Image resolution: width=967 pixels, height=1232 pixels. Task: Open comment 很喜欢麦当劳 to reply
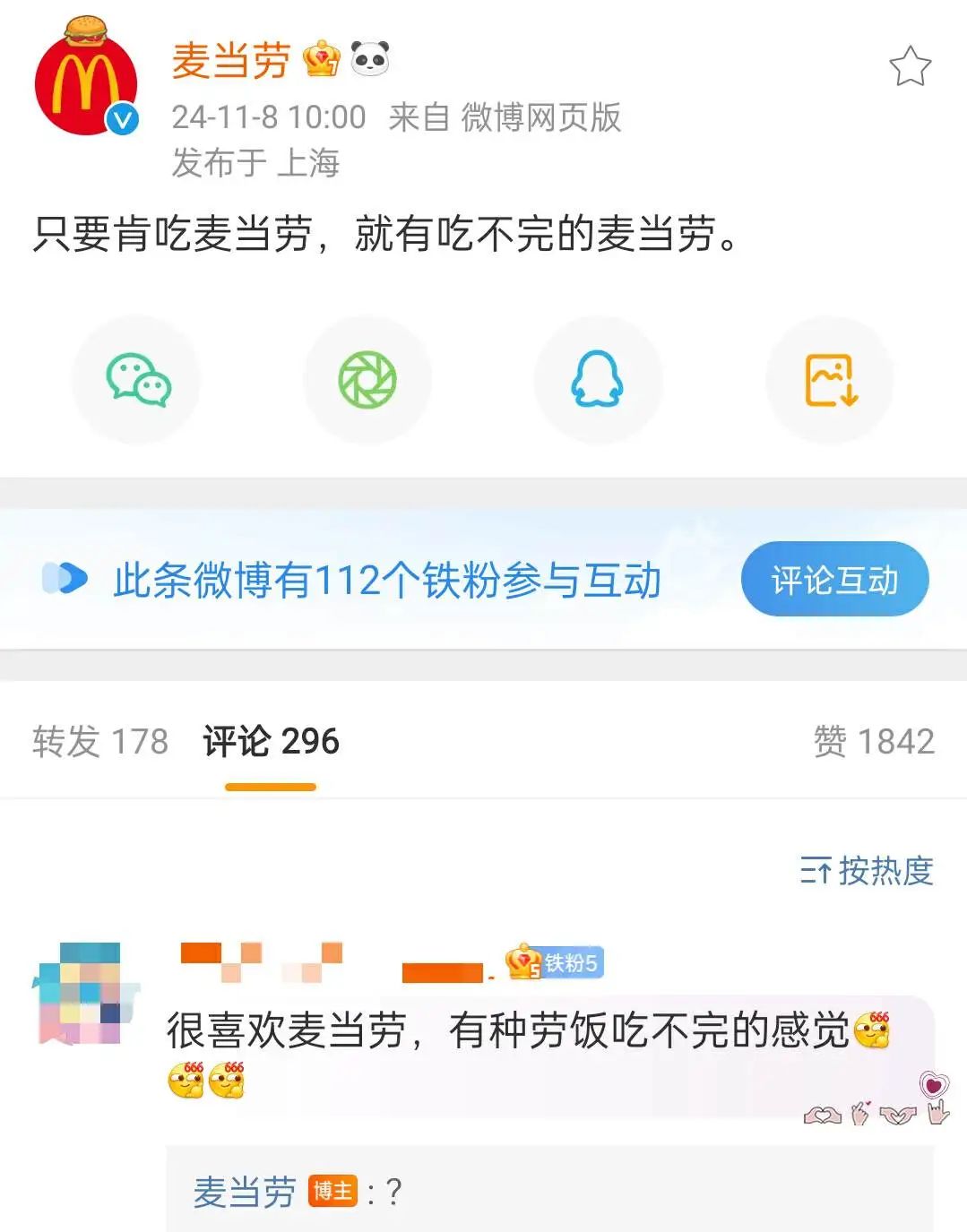(506, 1030)
